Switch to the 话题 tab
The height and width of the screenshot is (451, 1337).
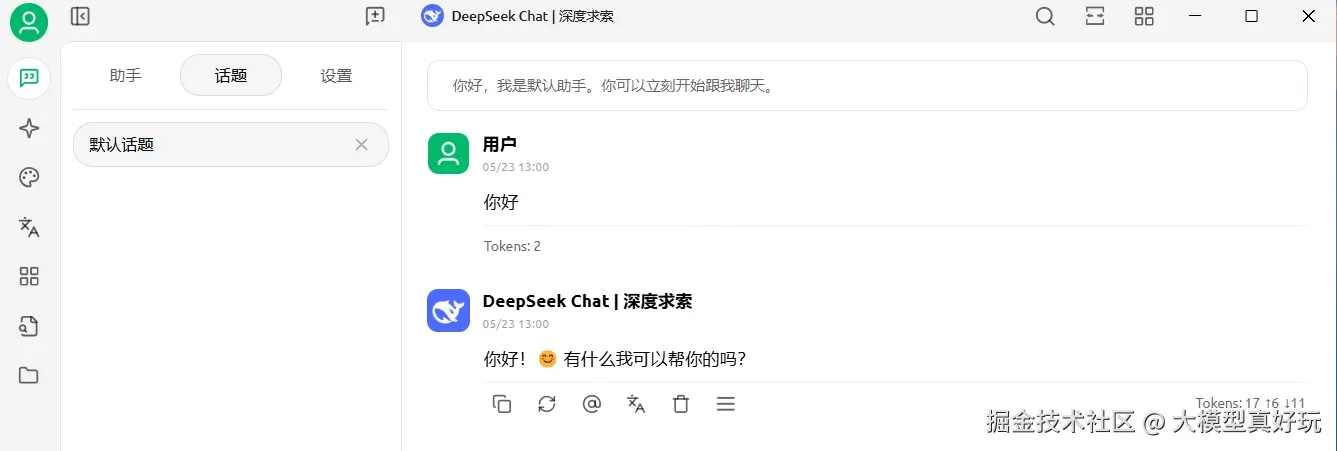click(231, 75)
